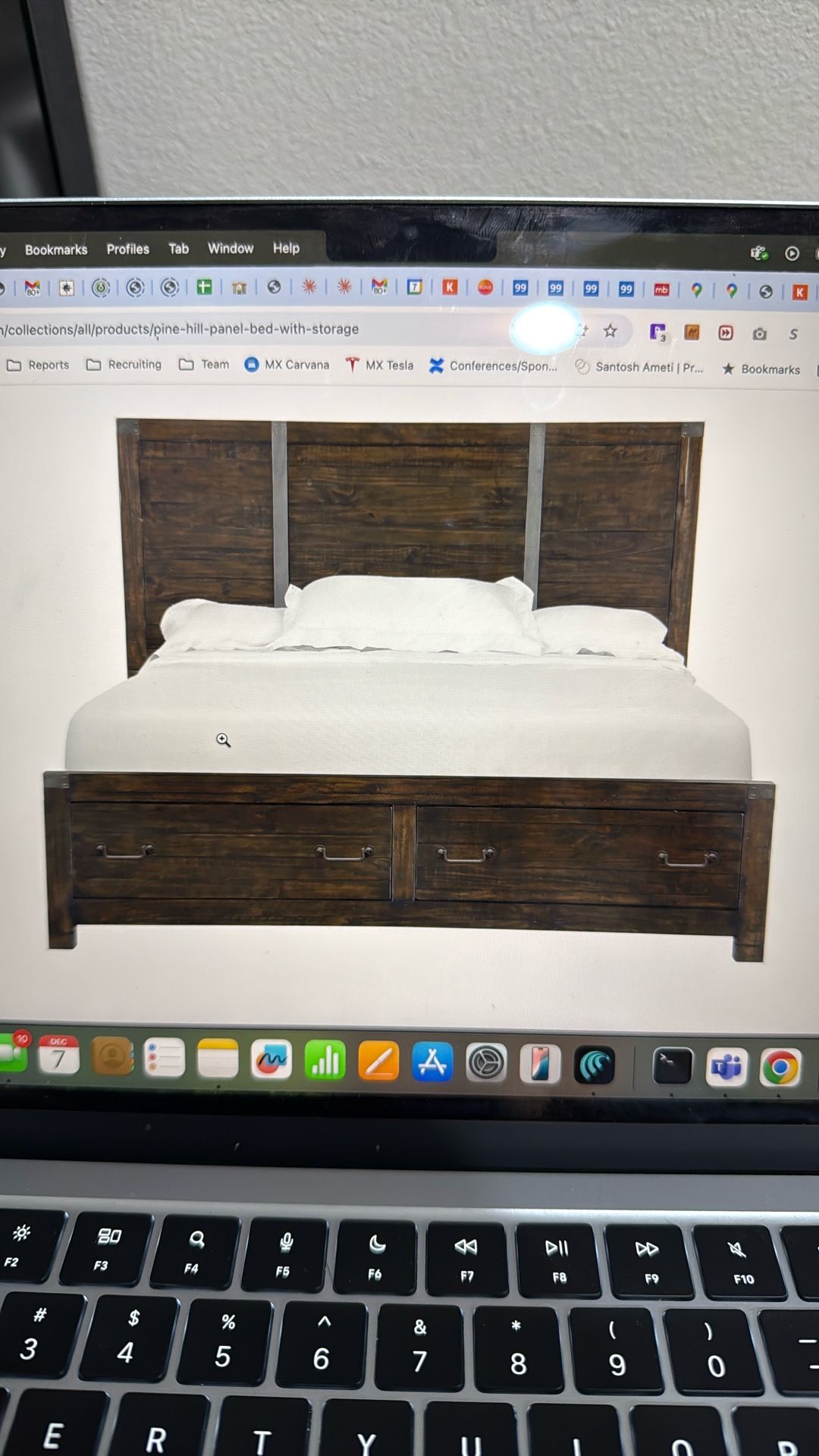Toggle the share icon next to the address bar
This screenshot has width=819, height=1456.
point(580,331)
